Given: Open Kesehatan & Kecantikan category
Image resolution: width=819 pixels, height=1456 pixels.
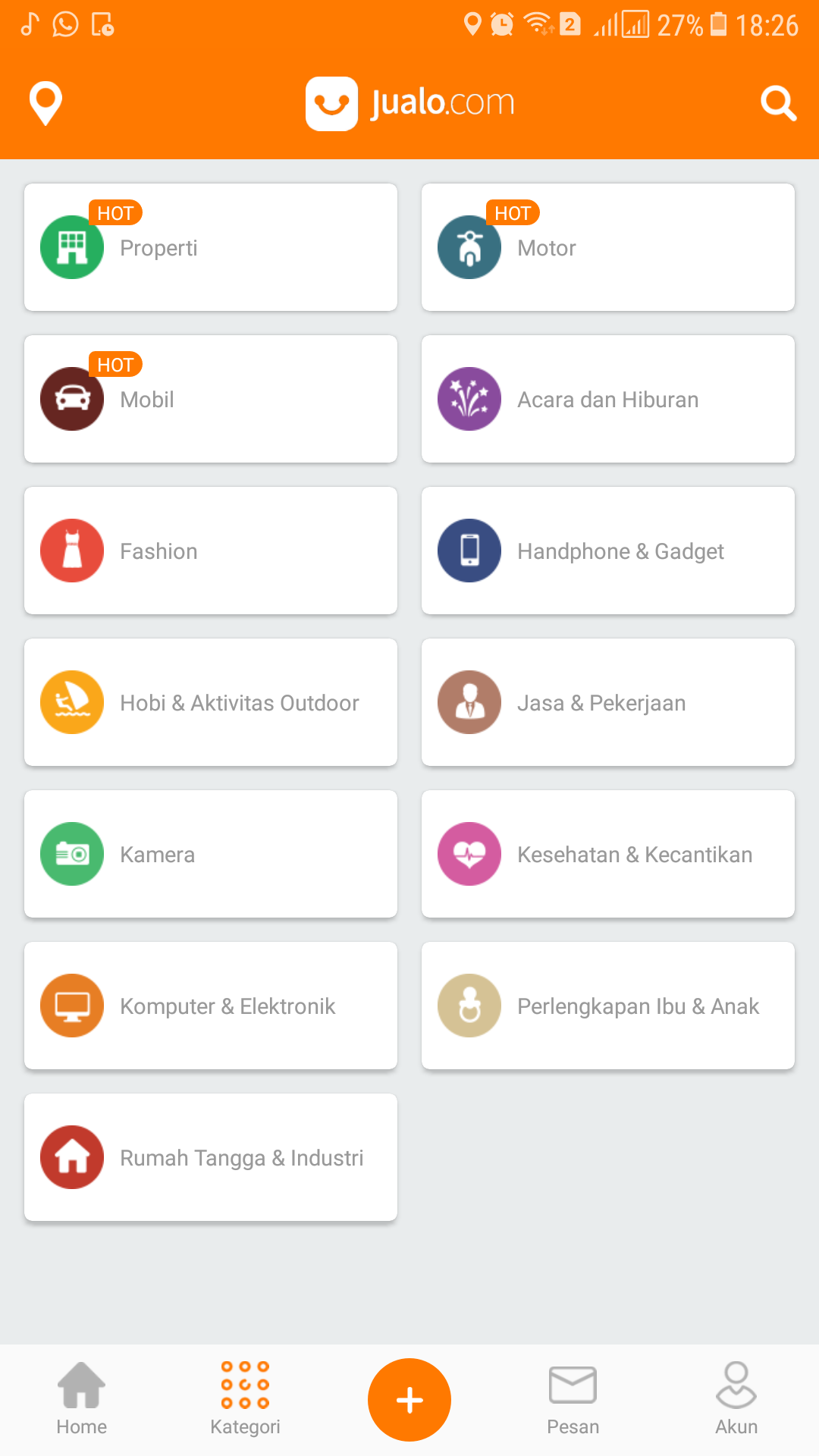Looking at the screenshot, I should pos(608,854).
